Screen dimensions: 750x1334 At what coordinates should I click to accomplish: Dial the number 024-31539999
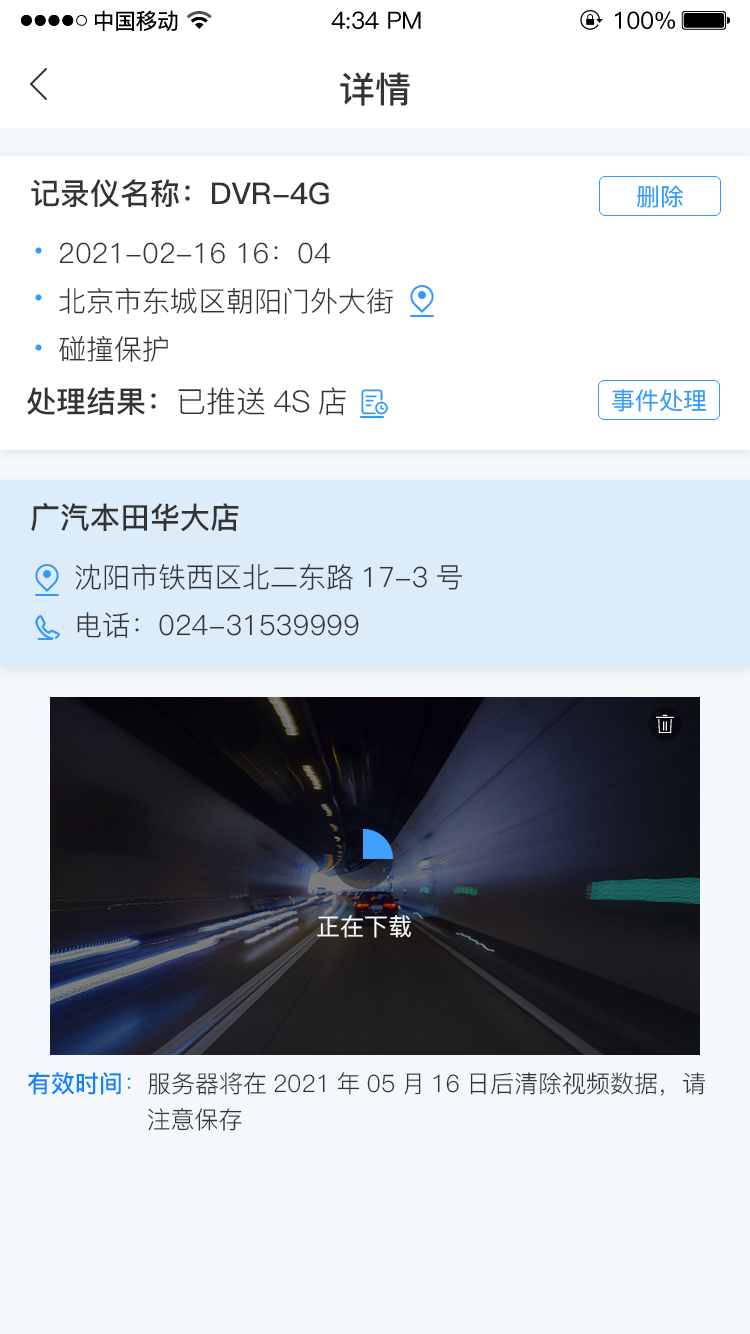263,626
